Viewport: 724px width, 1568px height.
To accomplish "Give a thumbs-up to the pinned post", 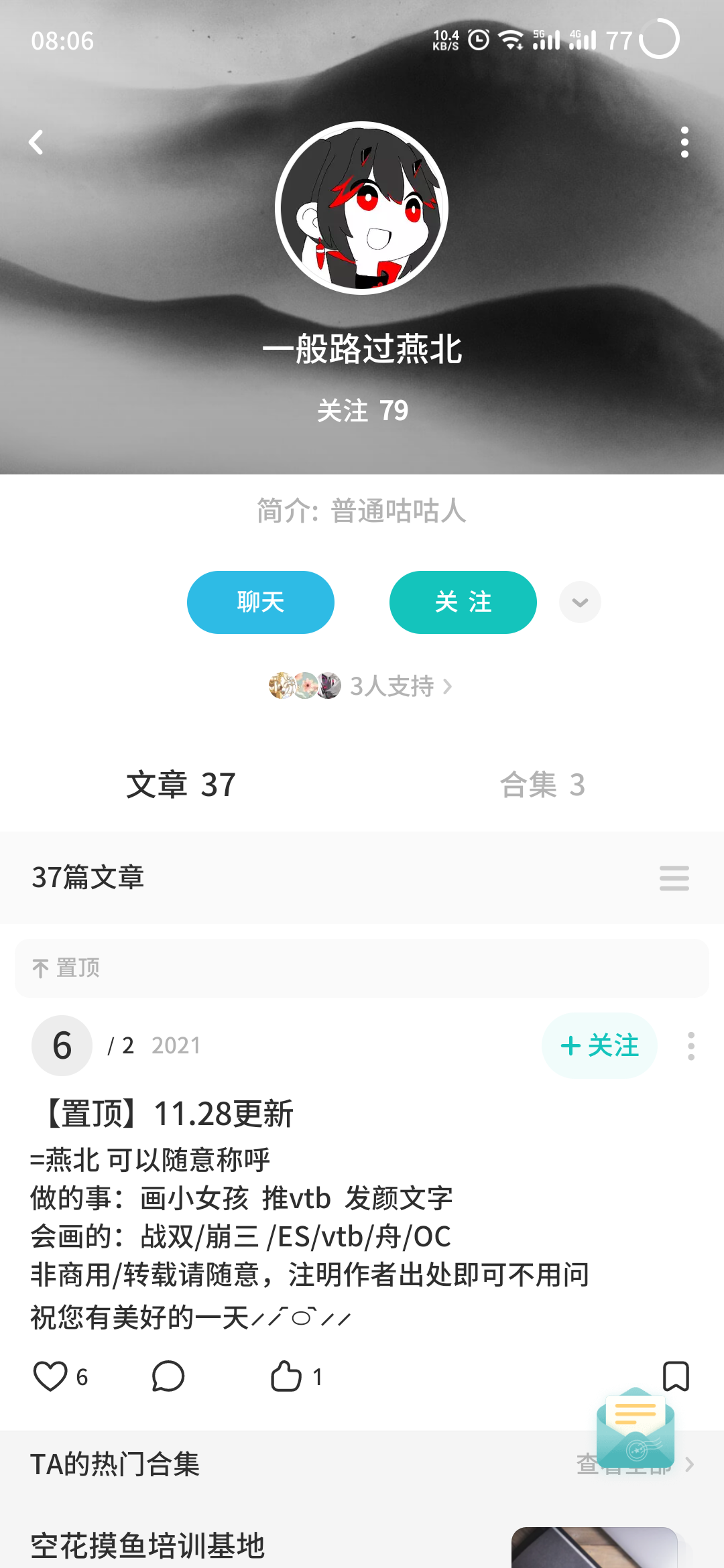I will 286,1377.
